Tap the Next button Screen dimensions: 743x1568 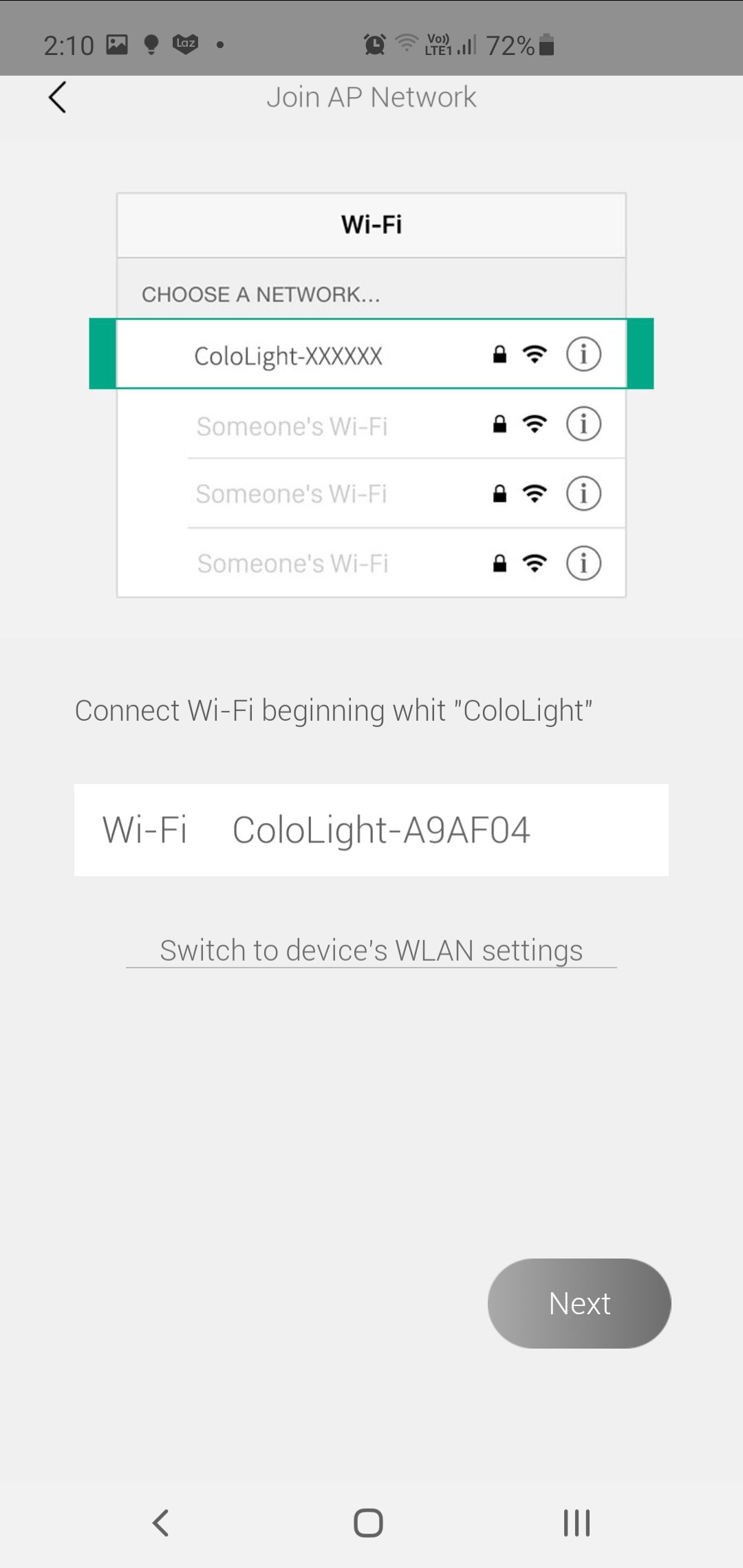pos(579,1303)
